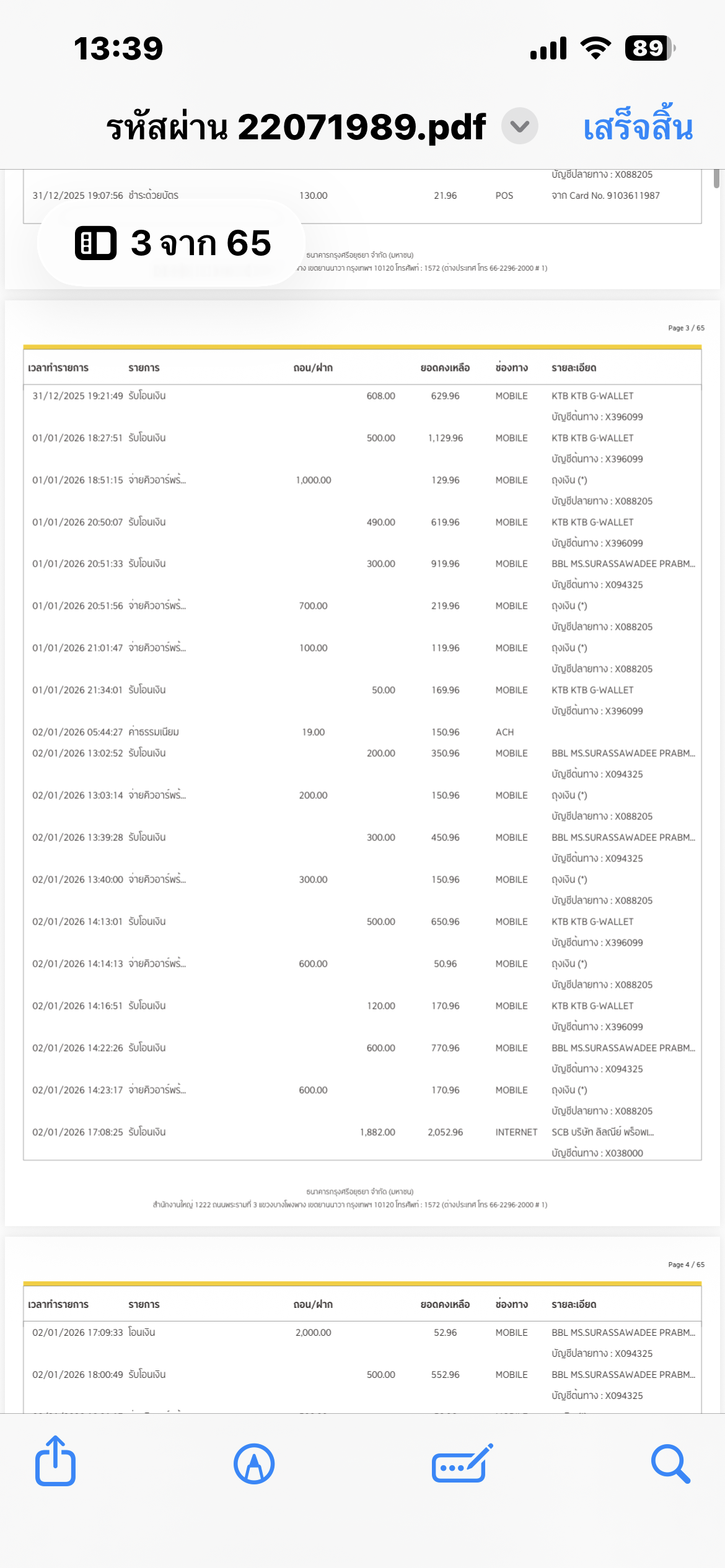Open the form fill tool

(x=462, y=1464)
